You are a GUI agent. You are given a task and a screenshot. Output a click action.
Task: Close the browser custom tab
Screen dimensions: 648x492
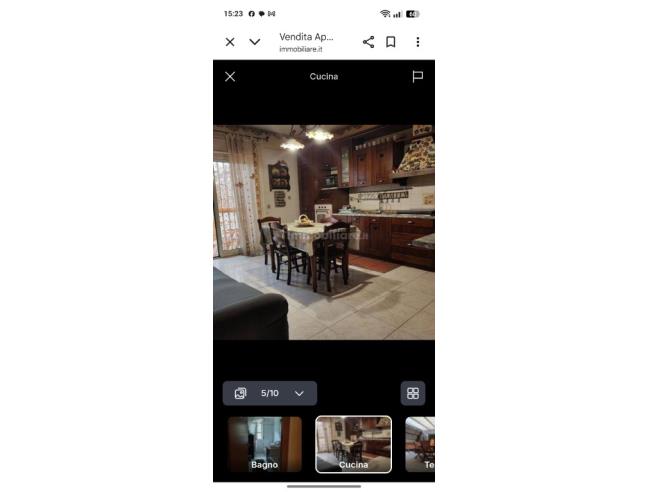230,42
